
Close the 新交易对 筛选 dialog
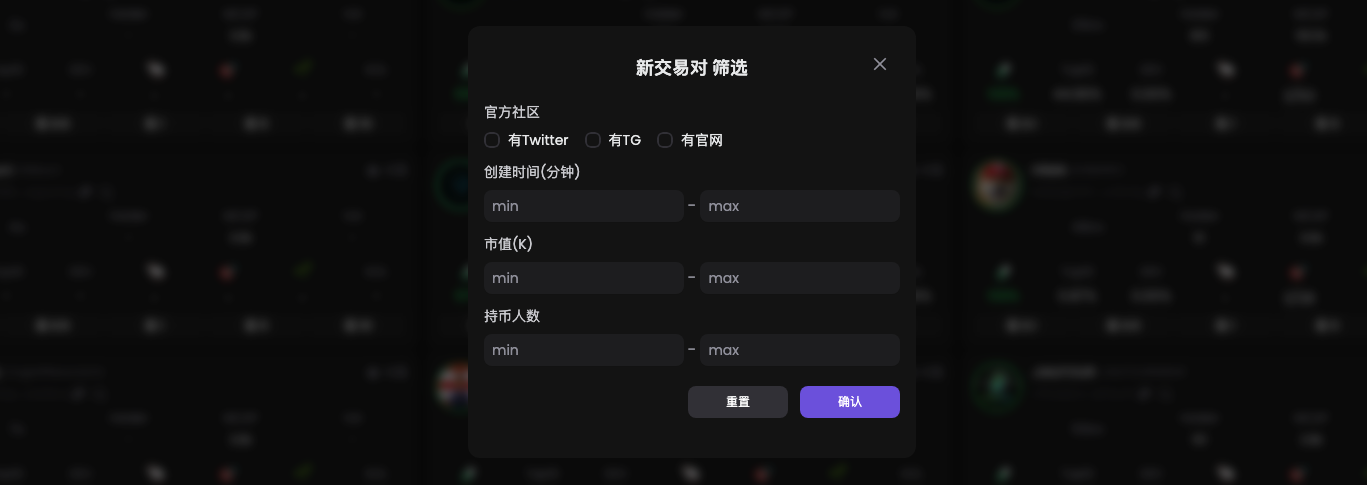(880, 64)
